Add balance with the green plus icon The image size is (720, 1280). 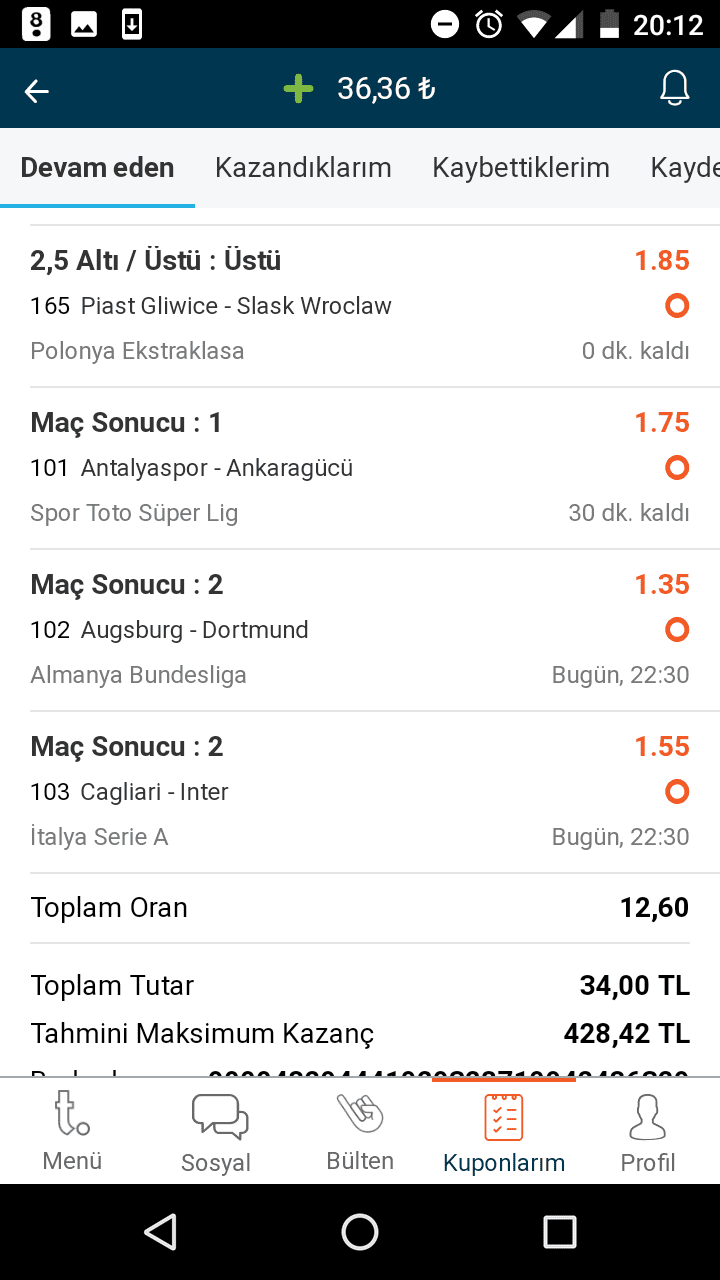tap(298, 89)
